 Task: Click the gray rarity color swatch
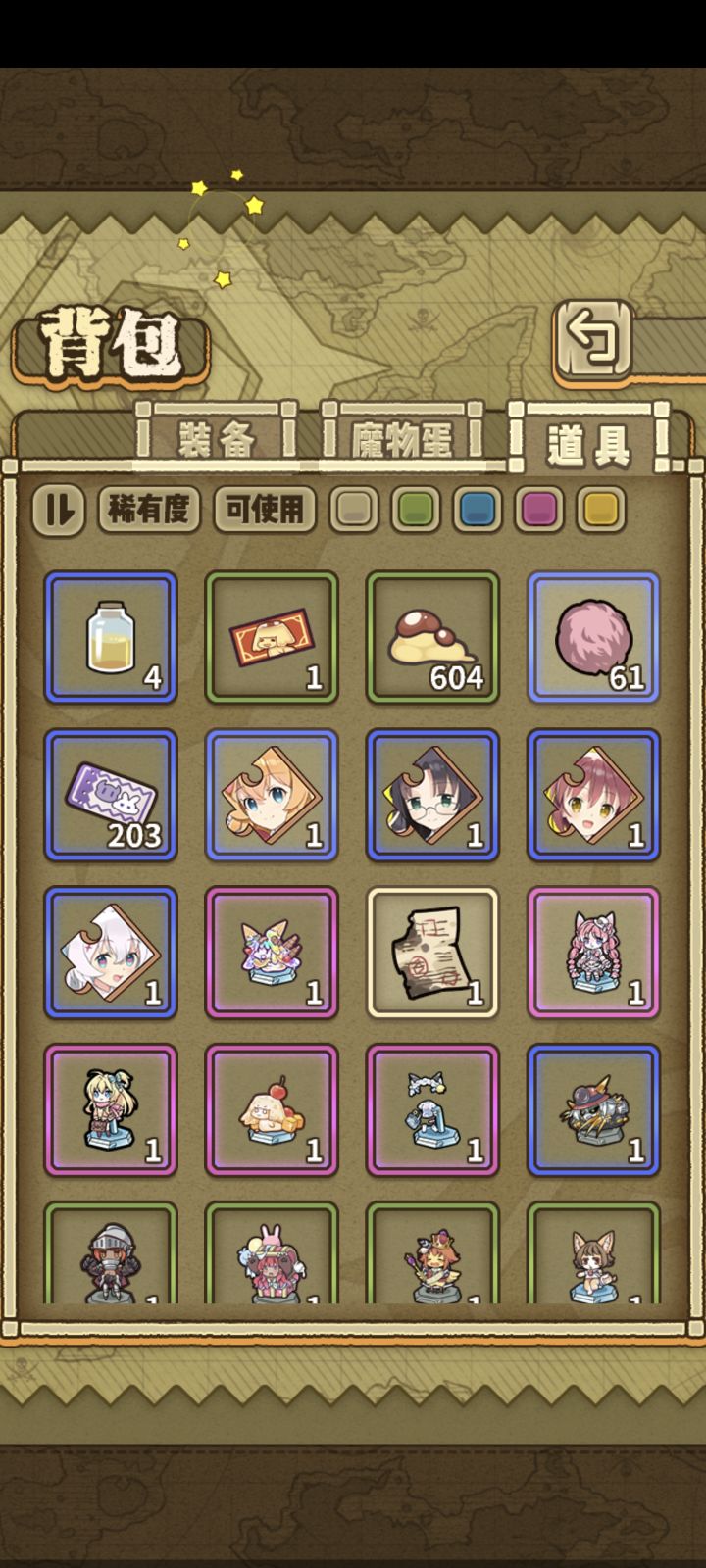point(354,511)
